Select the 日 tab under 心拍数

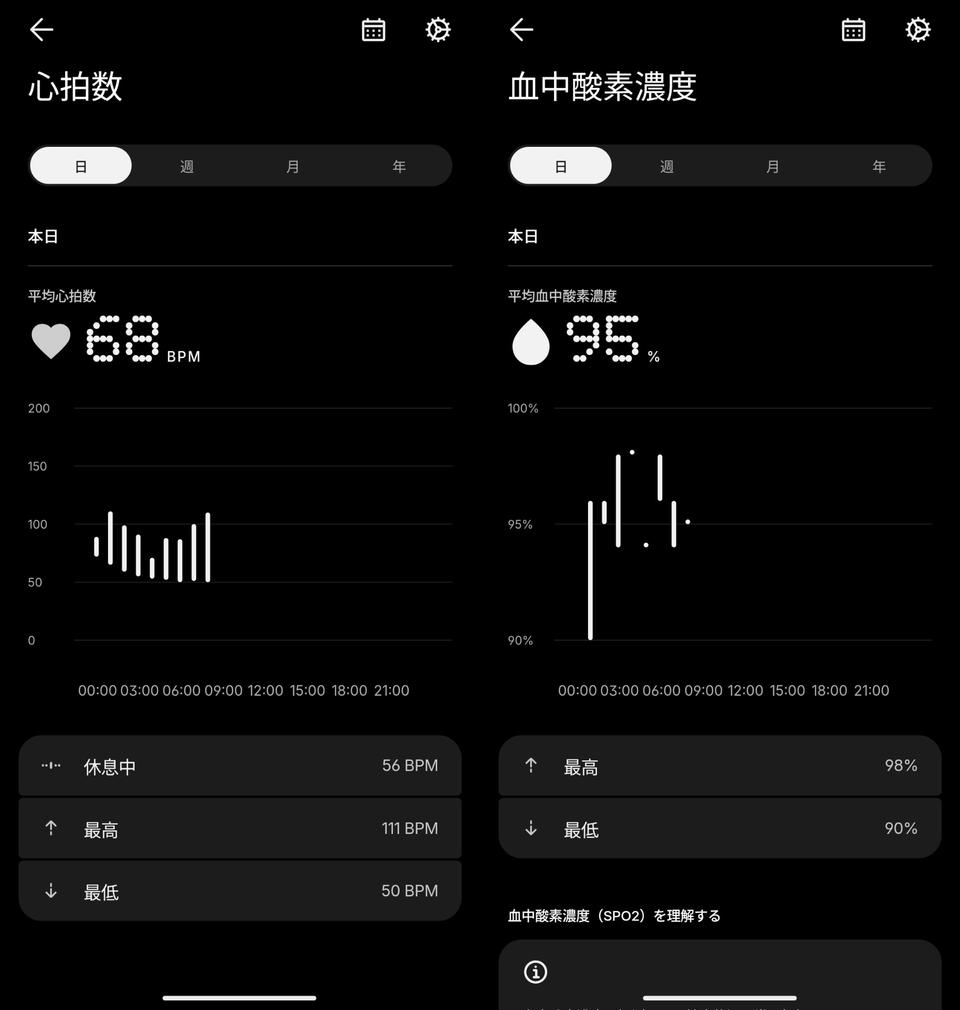81,166
